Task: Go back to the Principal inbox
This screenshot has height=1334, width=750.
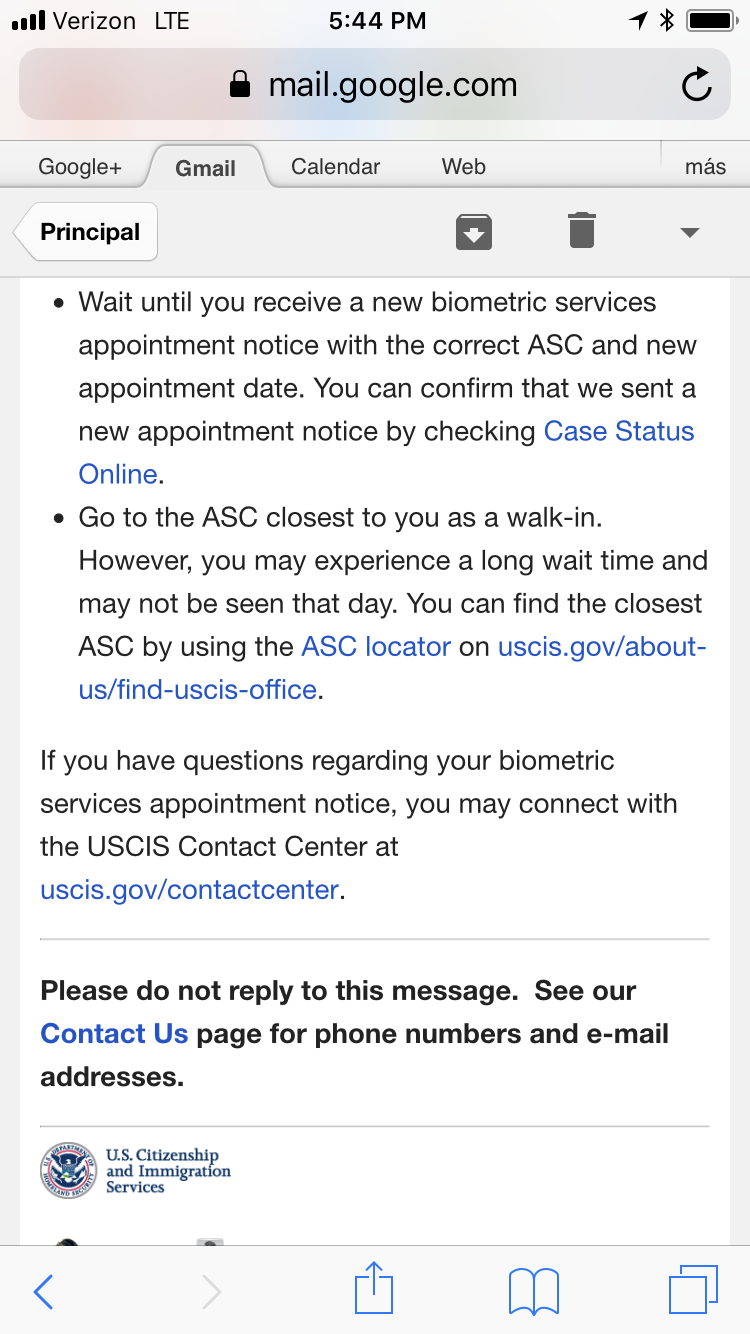Action: (x=86, y=232)
